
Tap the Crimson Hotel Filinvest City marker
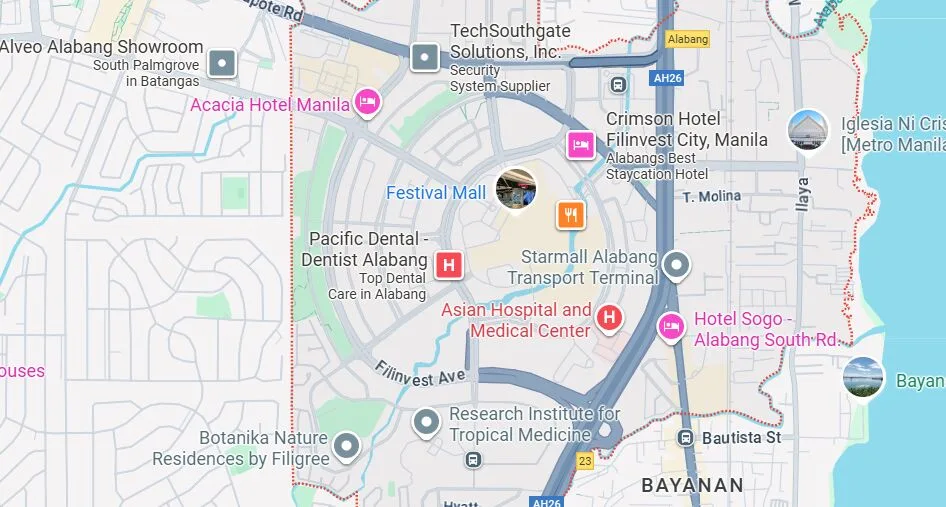click(580, 146)
